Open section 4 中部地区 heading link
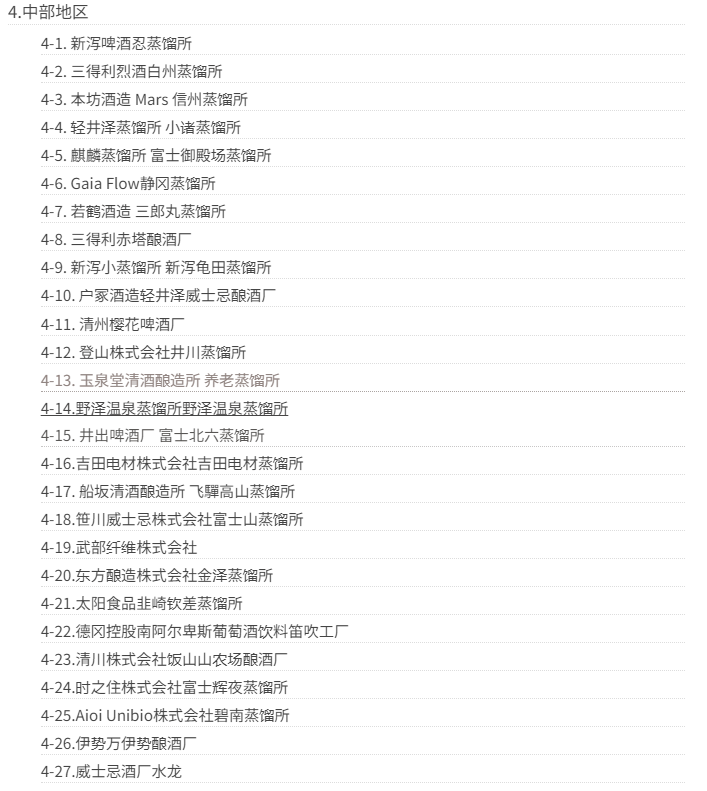 (x=48, y=13)
